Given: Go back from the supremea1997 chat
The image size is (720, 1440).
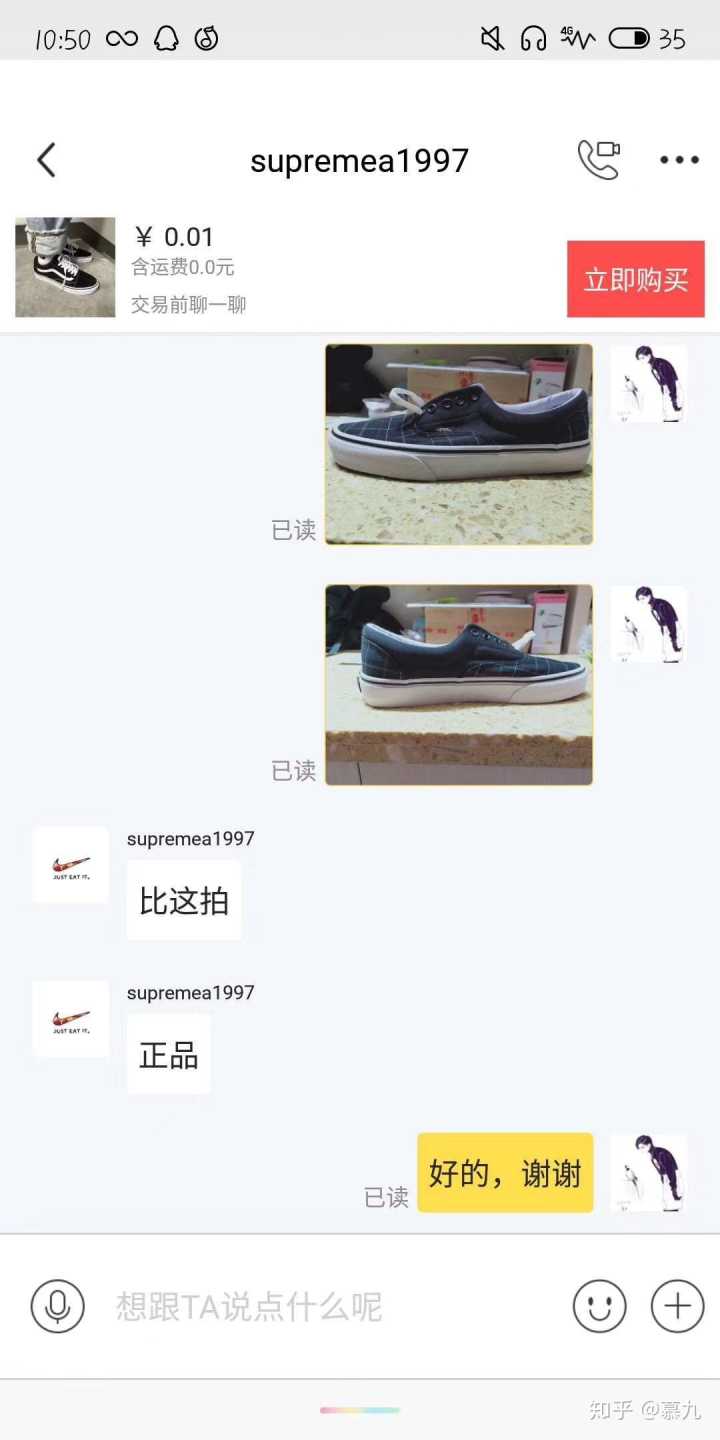Looking at the screenshot, I should click(x=46, y=160).
